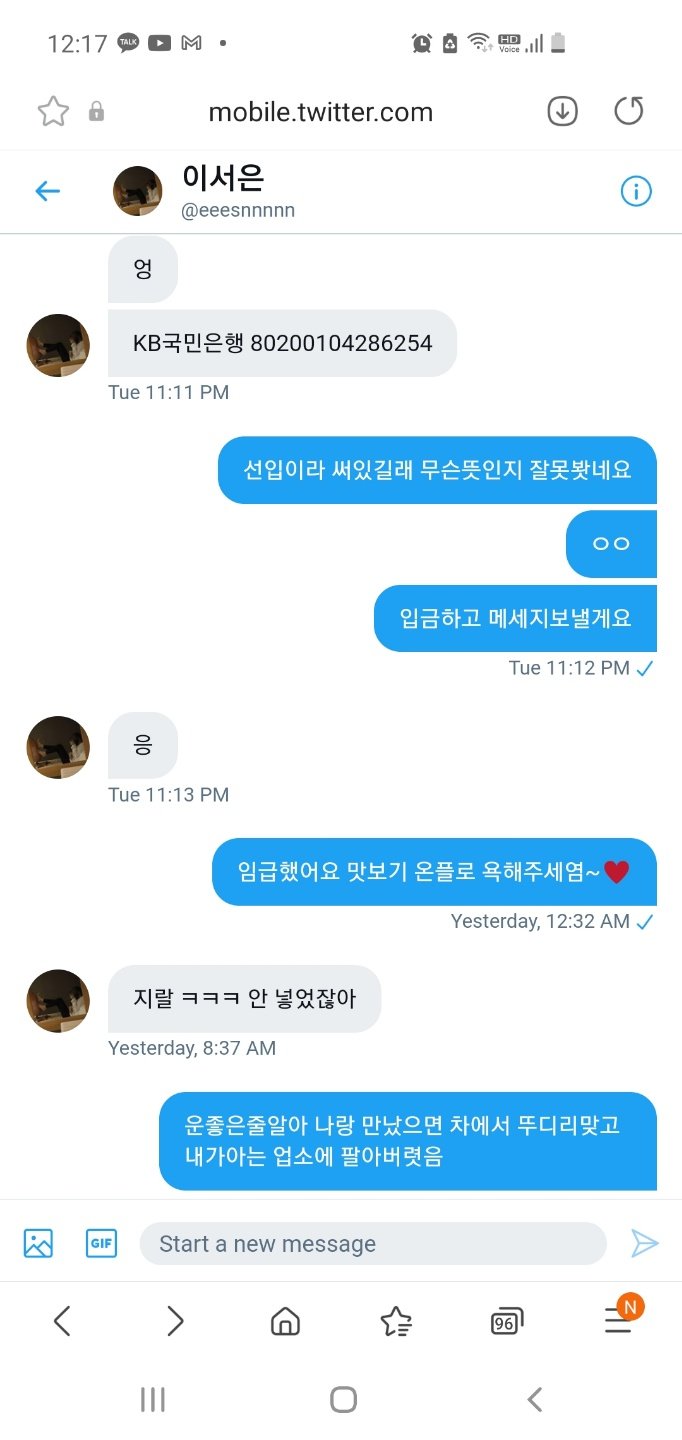Image resolution: width=682 pixels, height=1440 pixels.
Task: Open conversation info for 이서은
Action: (x=636, y=191)
